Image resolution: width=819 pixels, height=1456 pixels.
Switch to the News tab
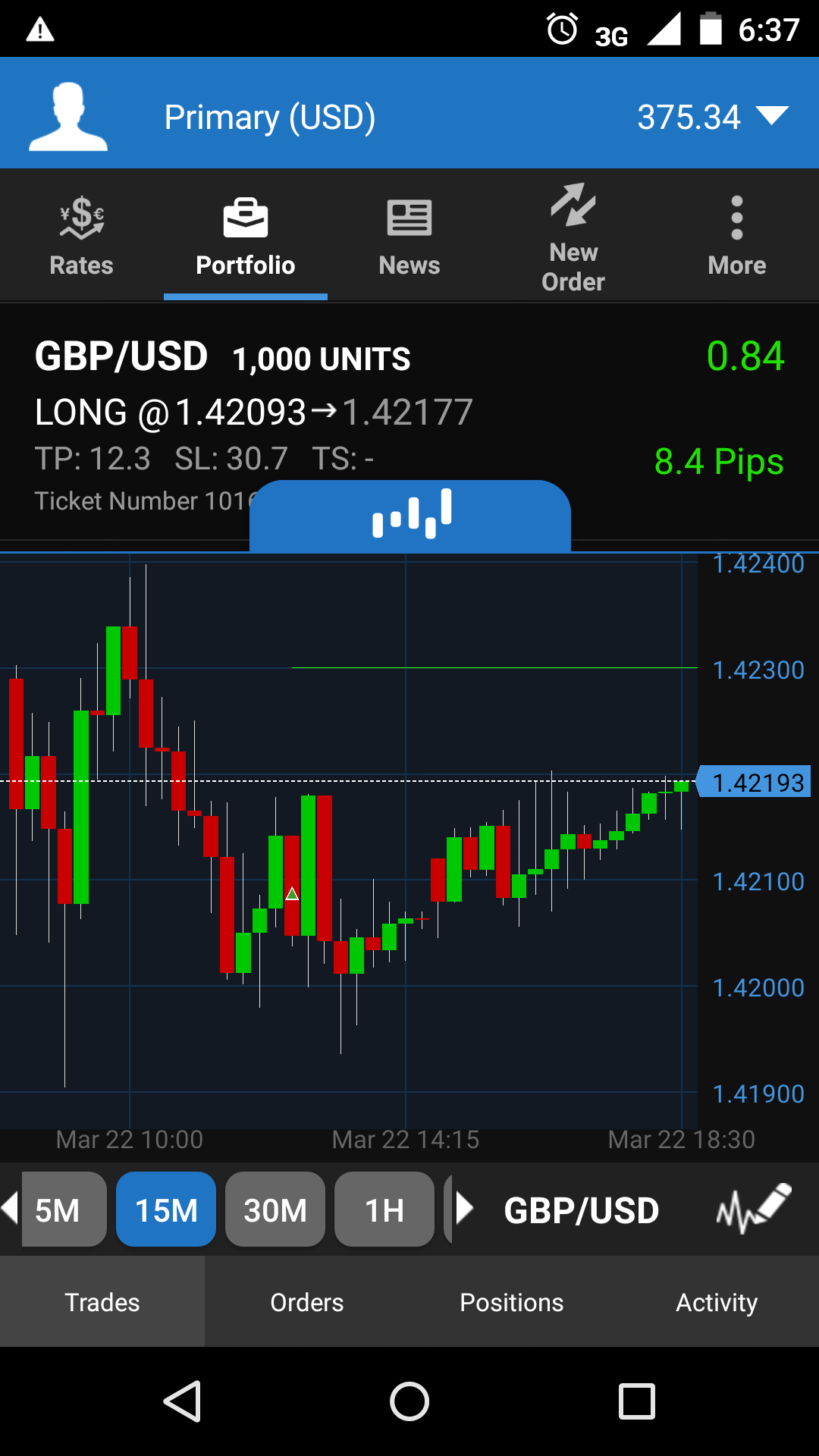point(409,237)
